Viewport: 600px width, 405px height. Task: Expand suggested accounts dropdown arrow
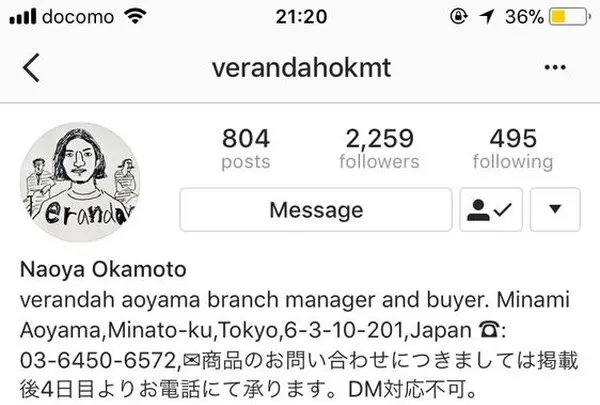(557, 210)
